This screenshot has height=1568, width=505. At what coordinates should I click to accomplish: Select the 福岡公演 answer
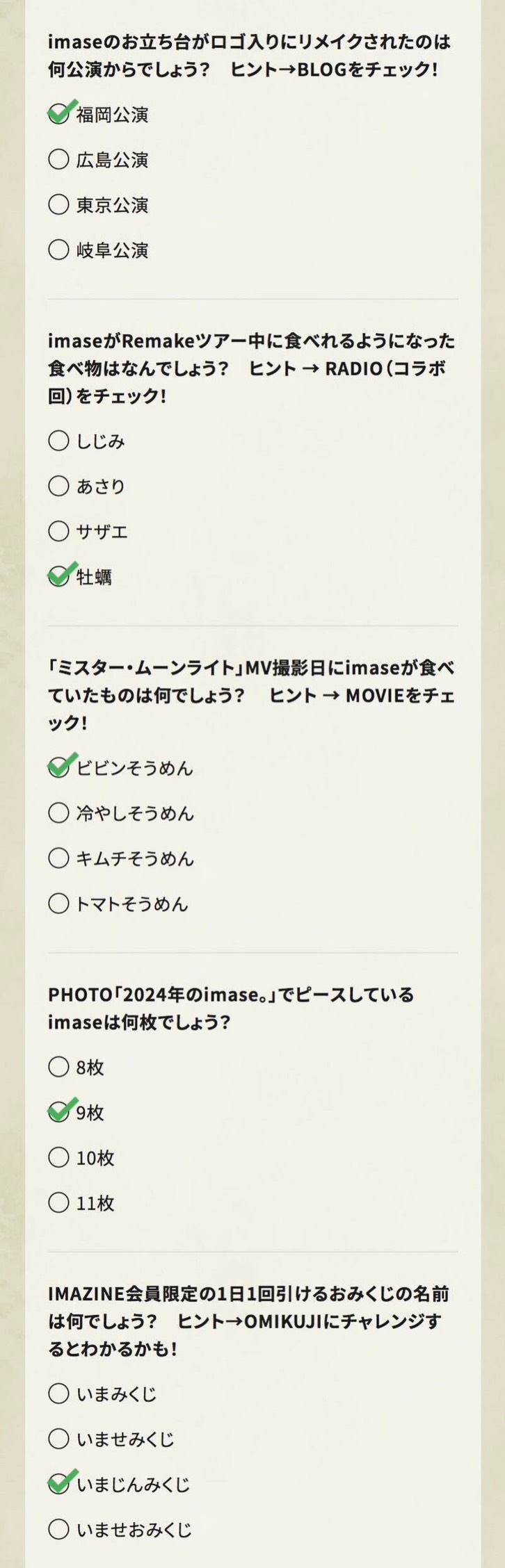59,114
